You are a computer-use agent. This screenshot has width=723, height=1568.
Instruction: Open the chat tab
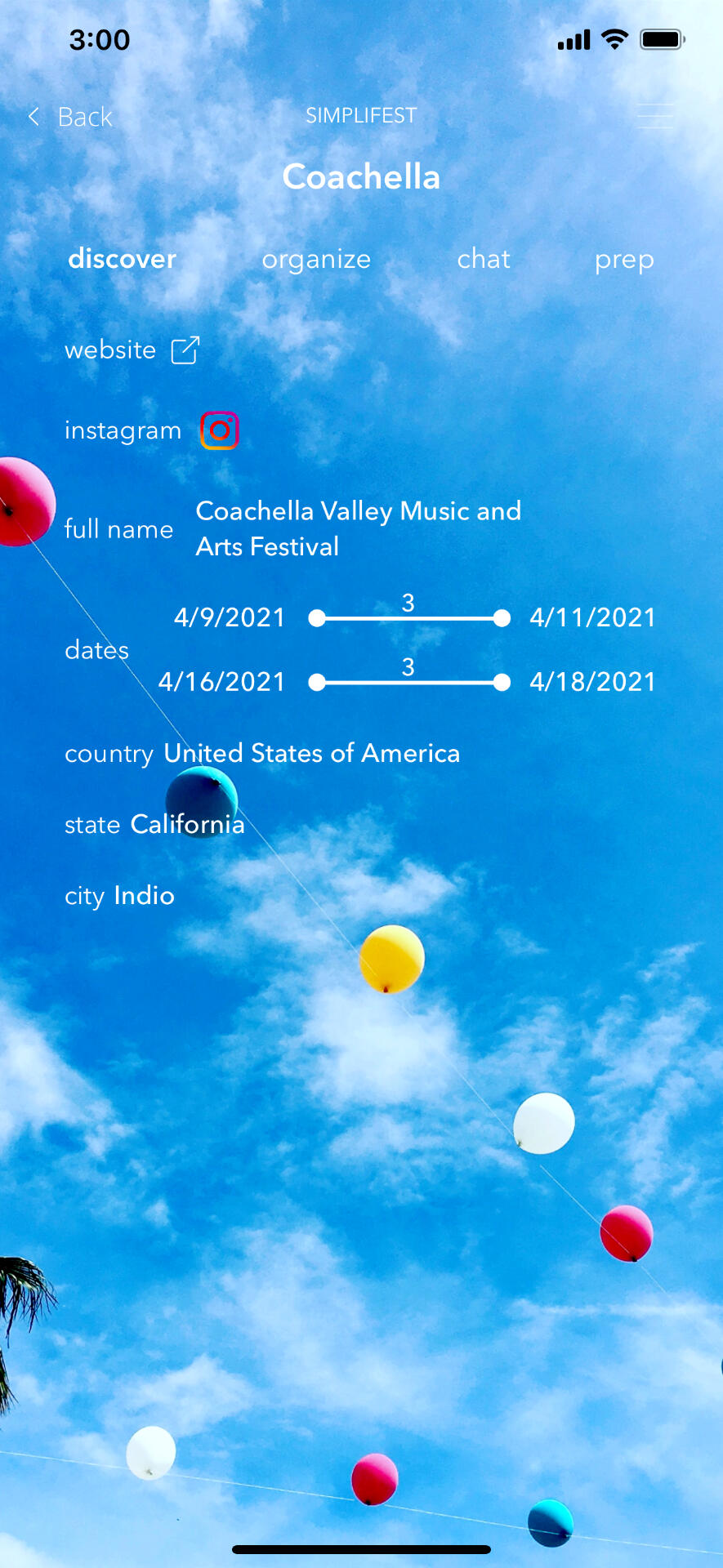484,259
